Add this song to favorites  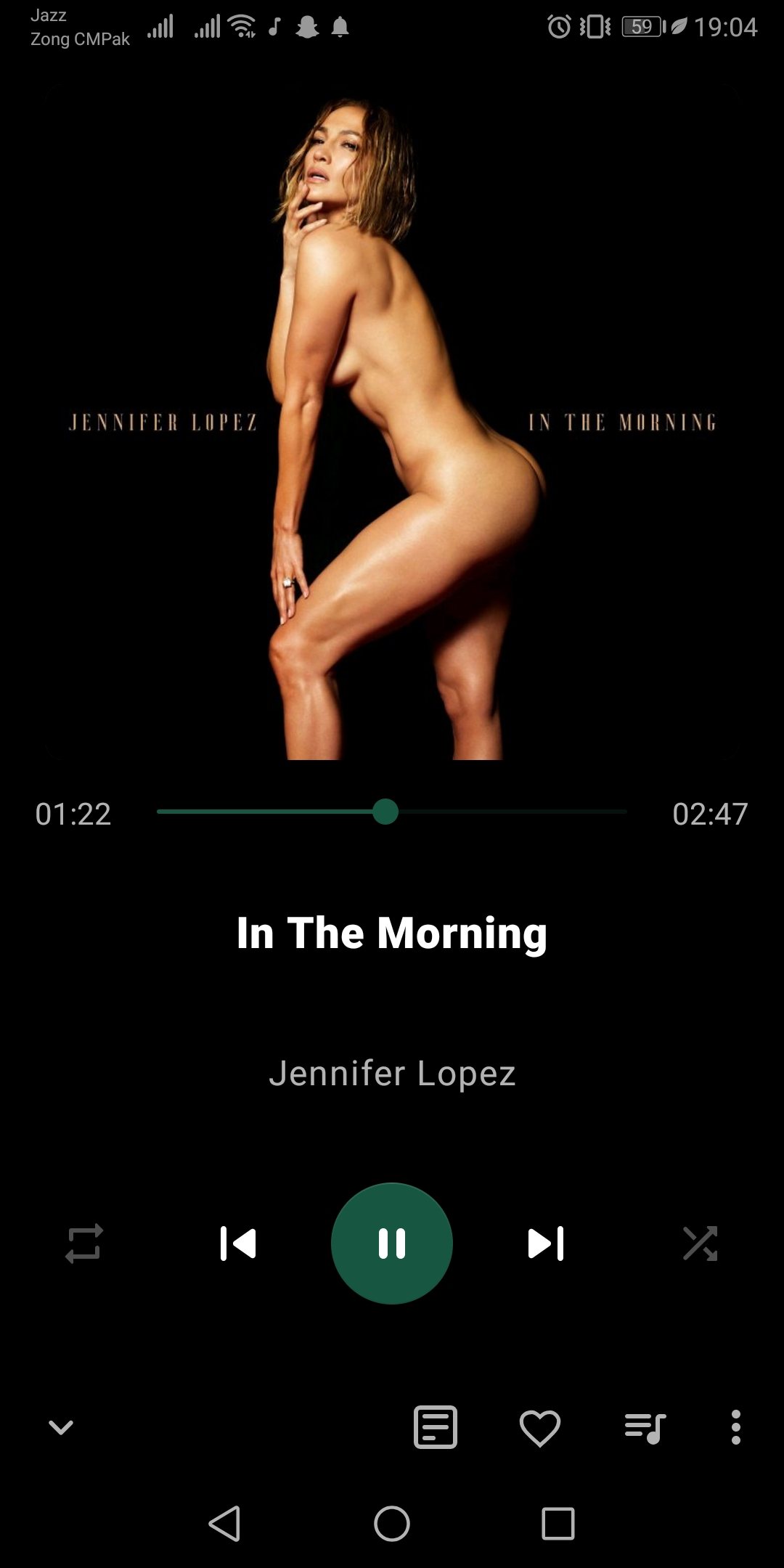[540, 1428]
